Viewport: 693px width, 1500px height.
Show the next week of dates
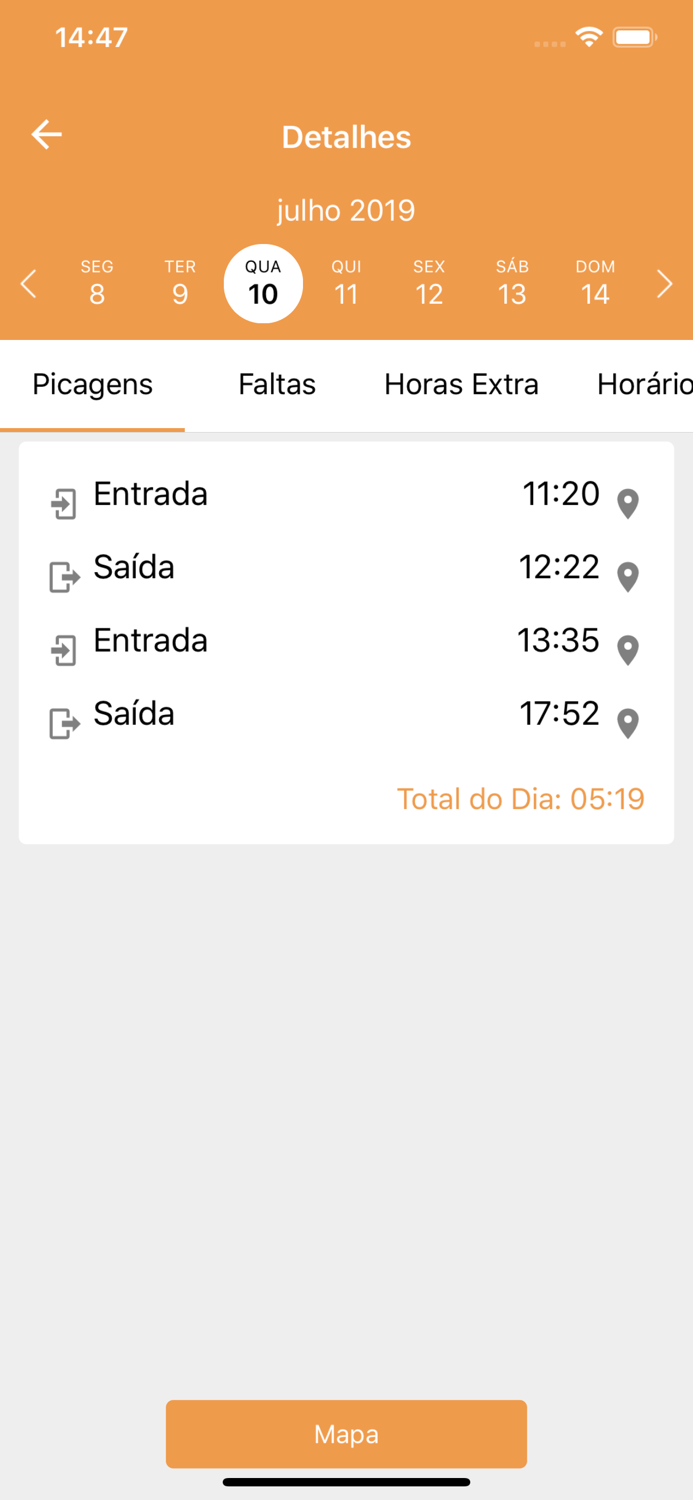pyautogui.click(x=664, y=284)
